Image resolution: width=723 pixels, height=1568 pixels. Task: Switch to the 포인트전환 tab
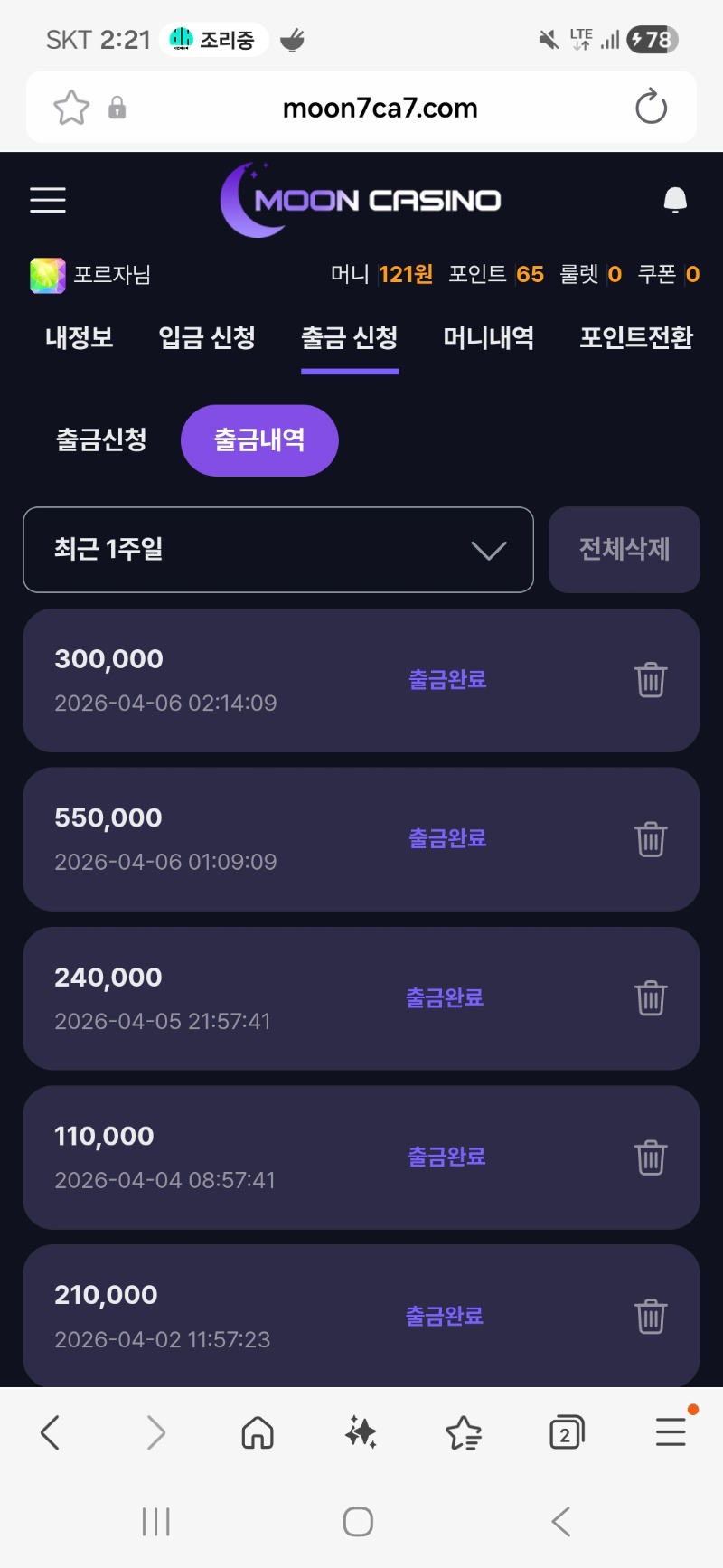[x=636, y=338]
